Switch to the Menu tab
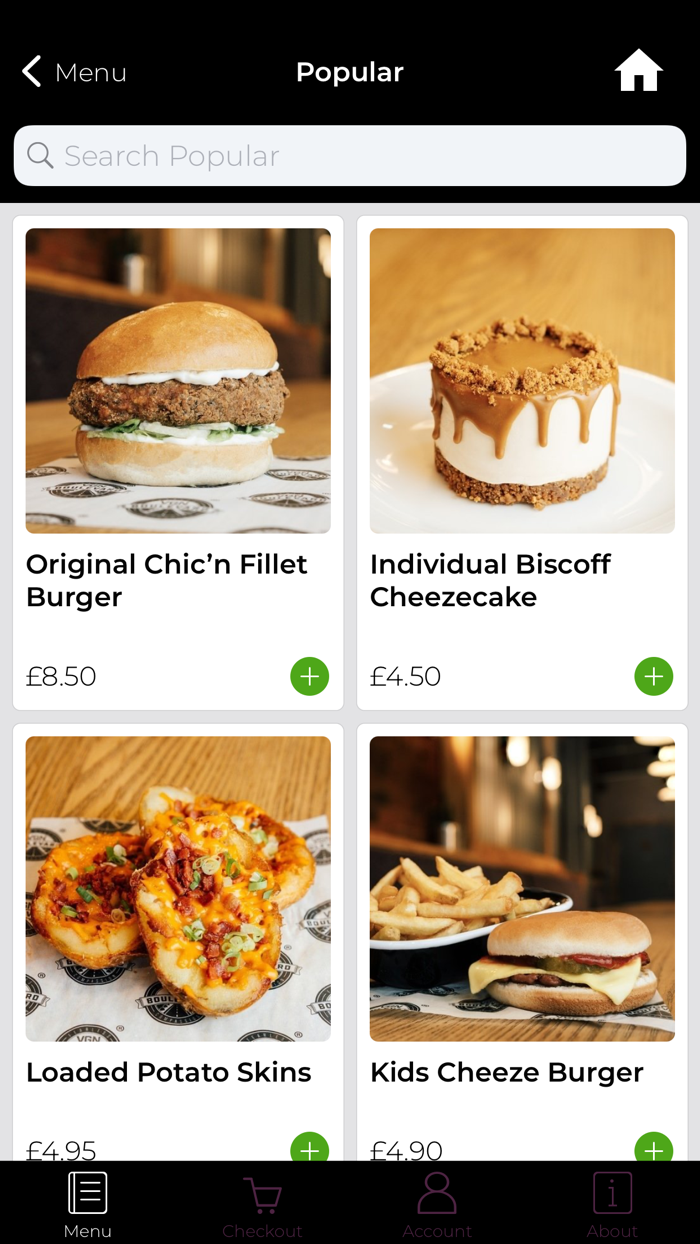The width and height of the screenshot is (700, 1244). [88, 1204]
